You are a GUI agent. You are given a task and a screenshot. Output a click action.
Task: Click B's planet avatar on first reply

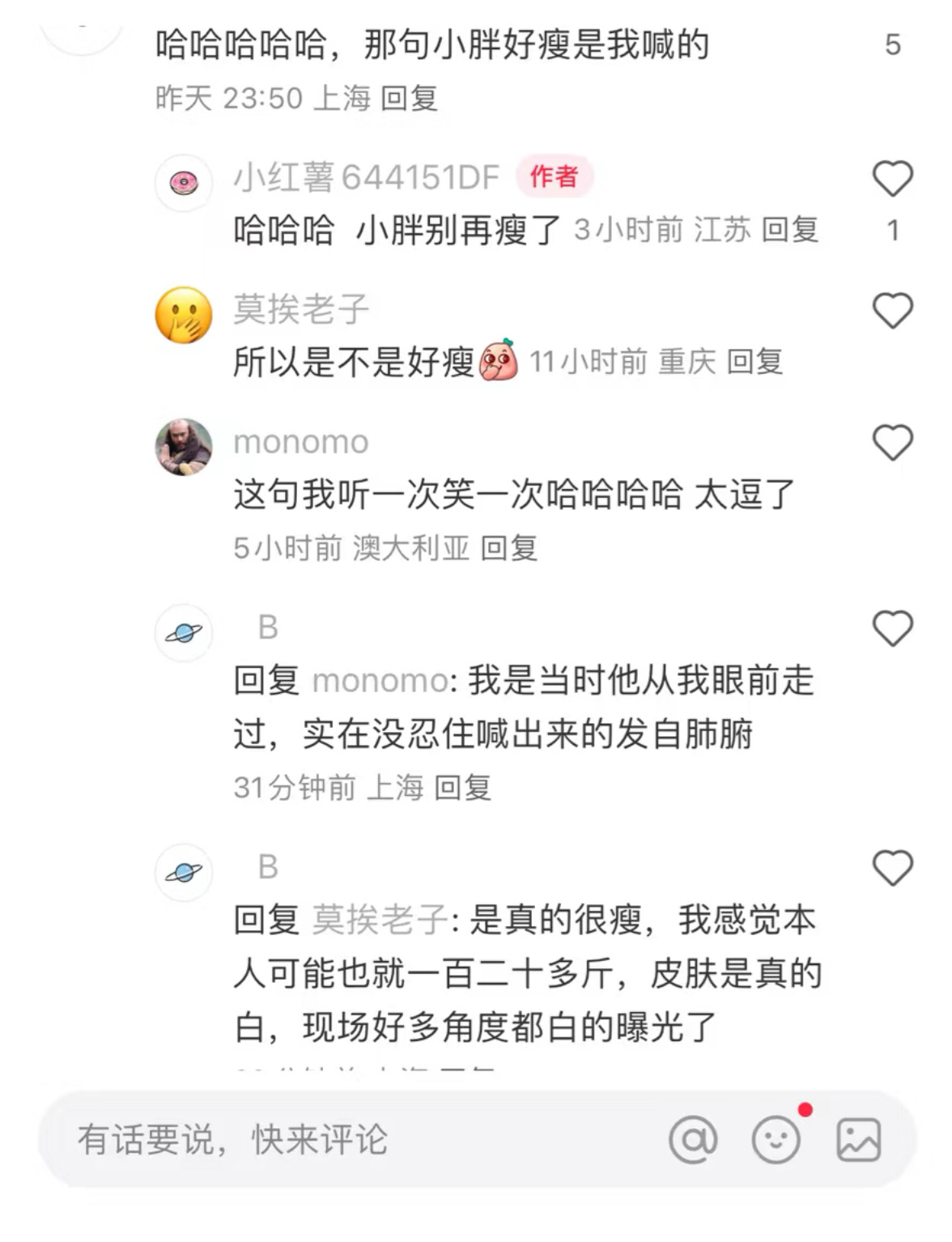[182, 632]
